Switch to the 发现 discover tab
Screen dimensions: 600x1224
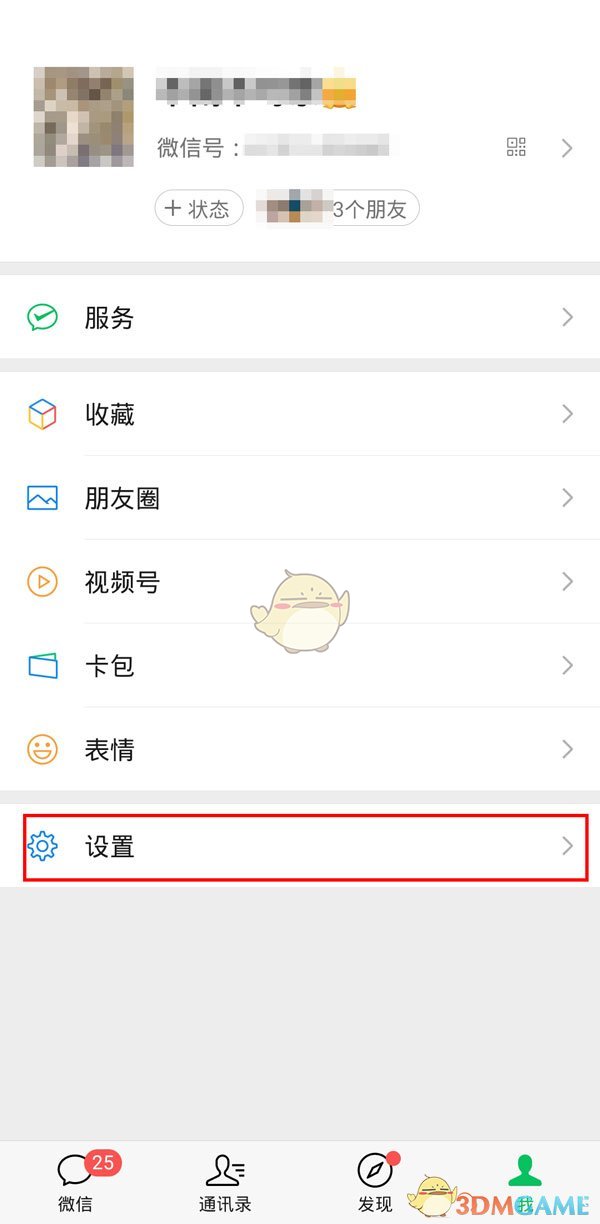pyautogui.click(x=375, y=1182)
